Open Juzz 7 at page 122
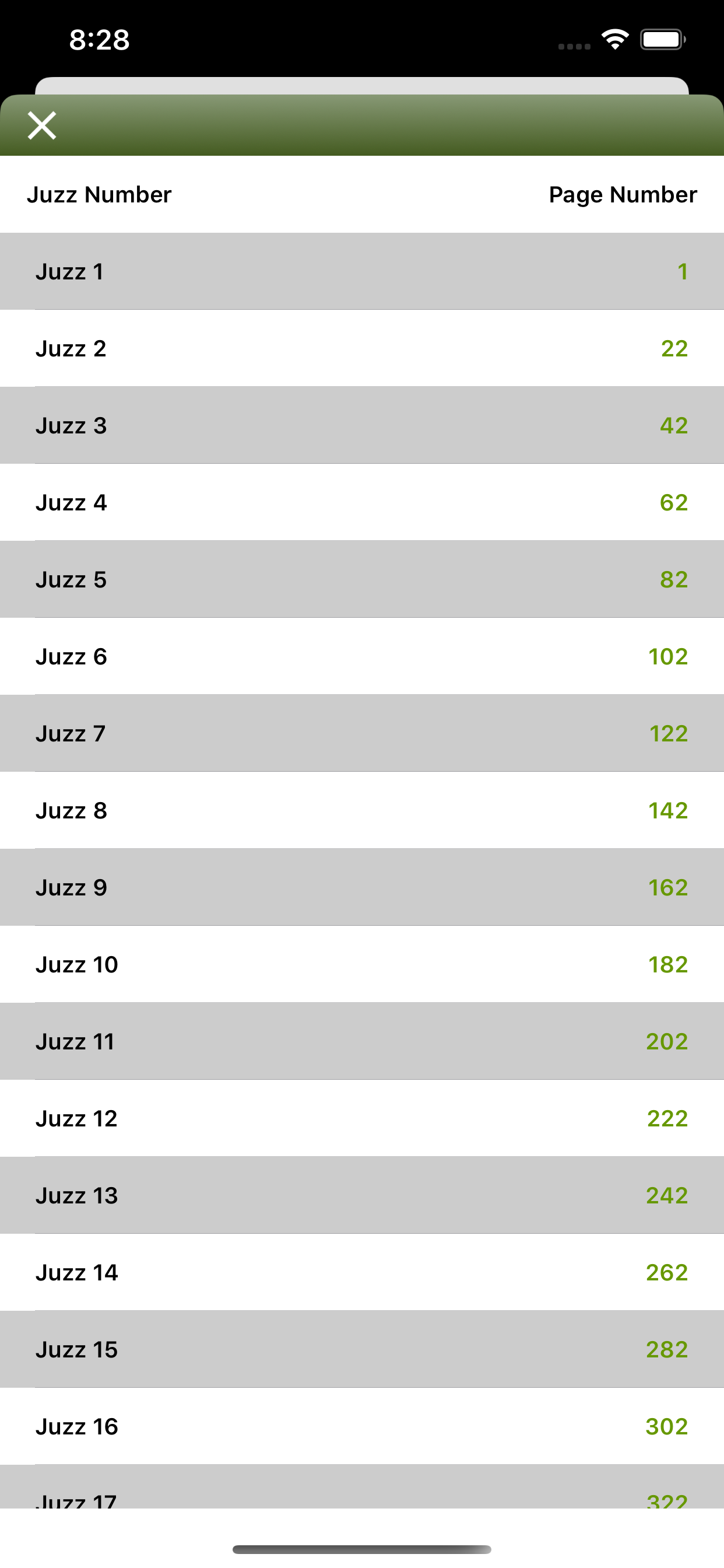This screenshot has height=1568, width=724. point(362,733)
